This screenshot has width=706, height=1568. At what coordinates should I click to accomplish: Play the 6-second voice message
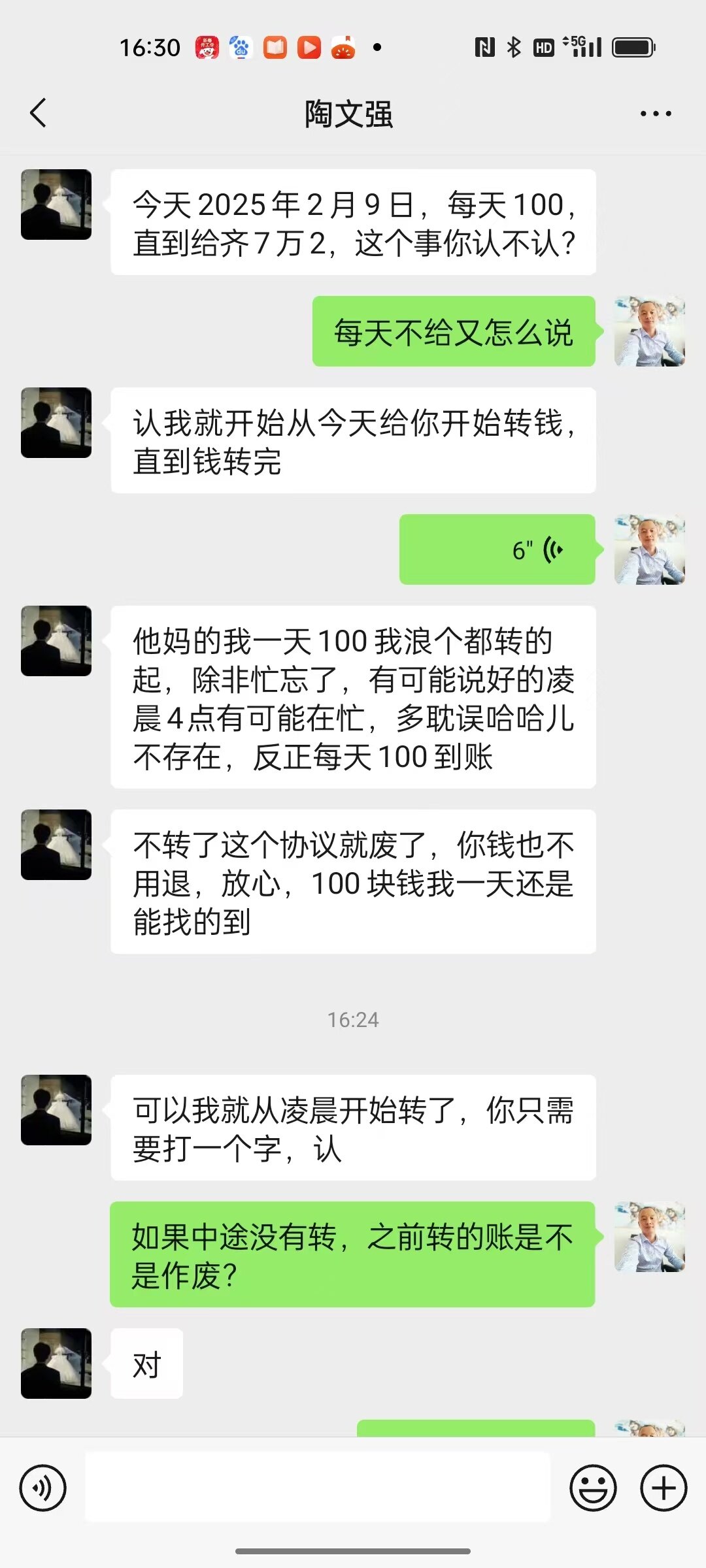pos(497,549)
